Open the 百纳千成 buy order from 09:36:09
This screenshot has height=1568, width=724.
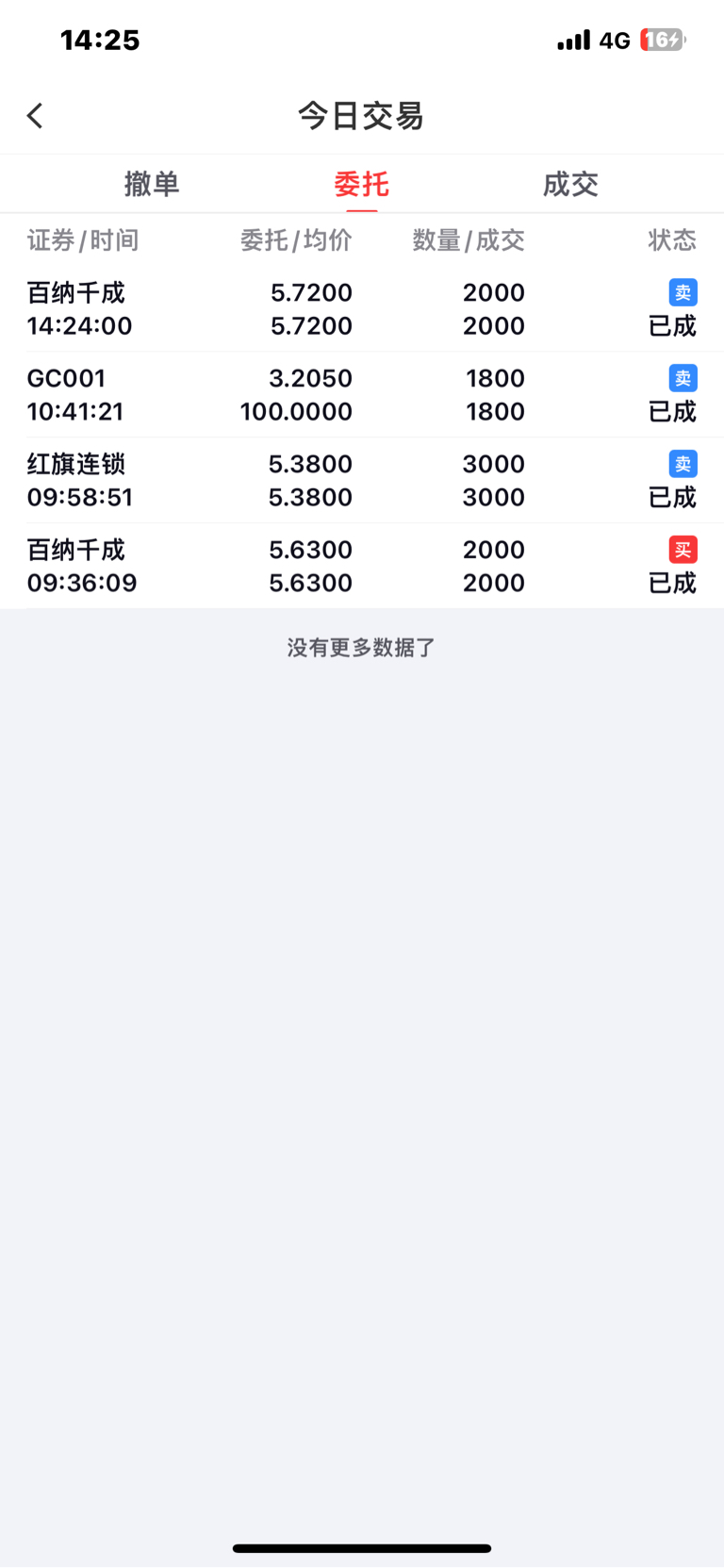(x=362, y=566)
